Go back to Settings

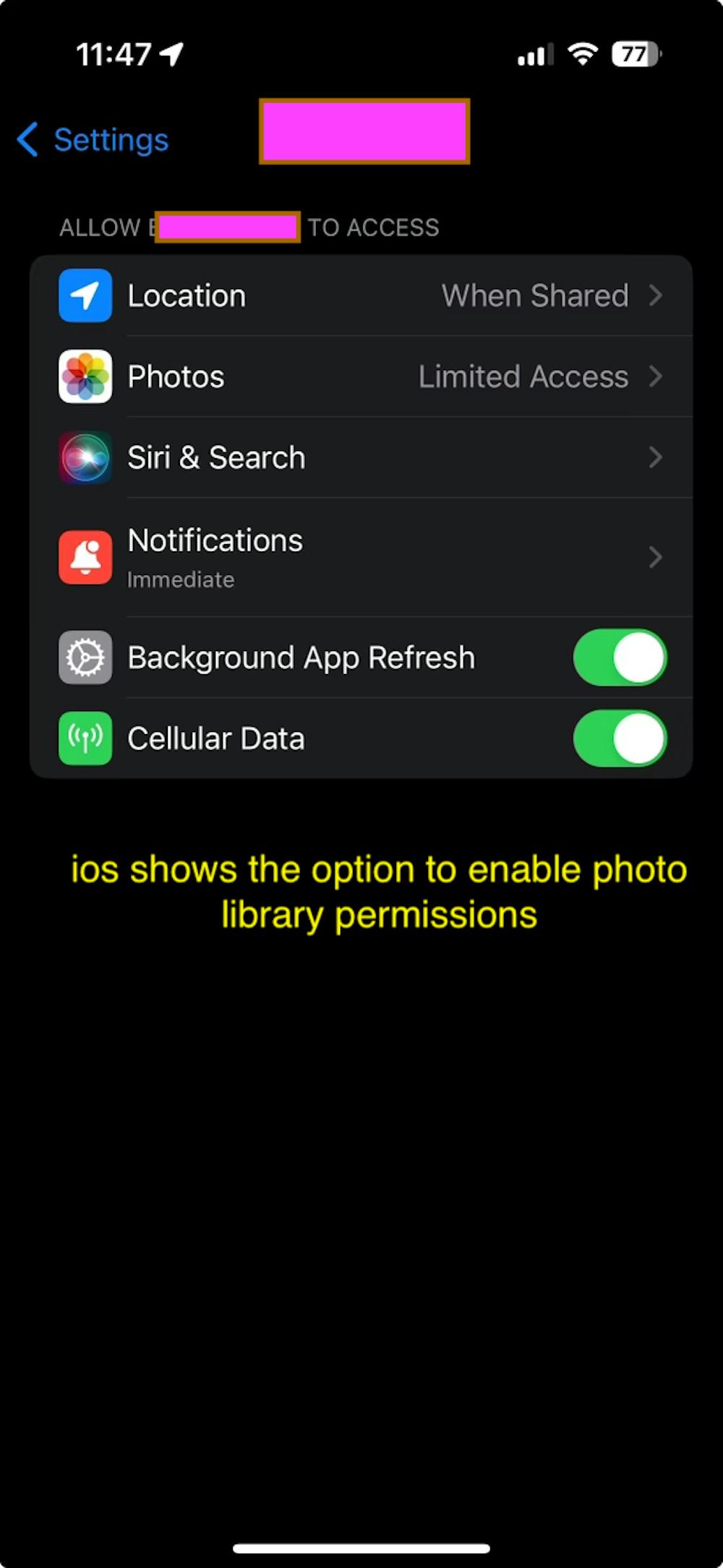click(94, 139)
